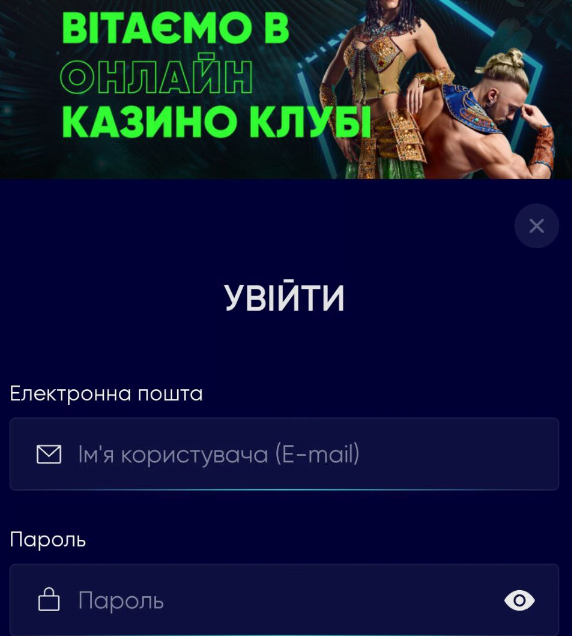Show password with the eye icon
The image size is (572, 636).
(519, 600)
